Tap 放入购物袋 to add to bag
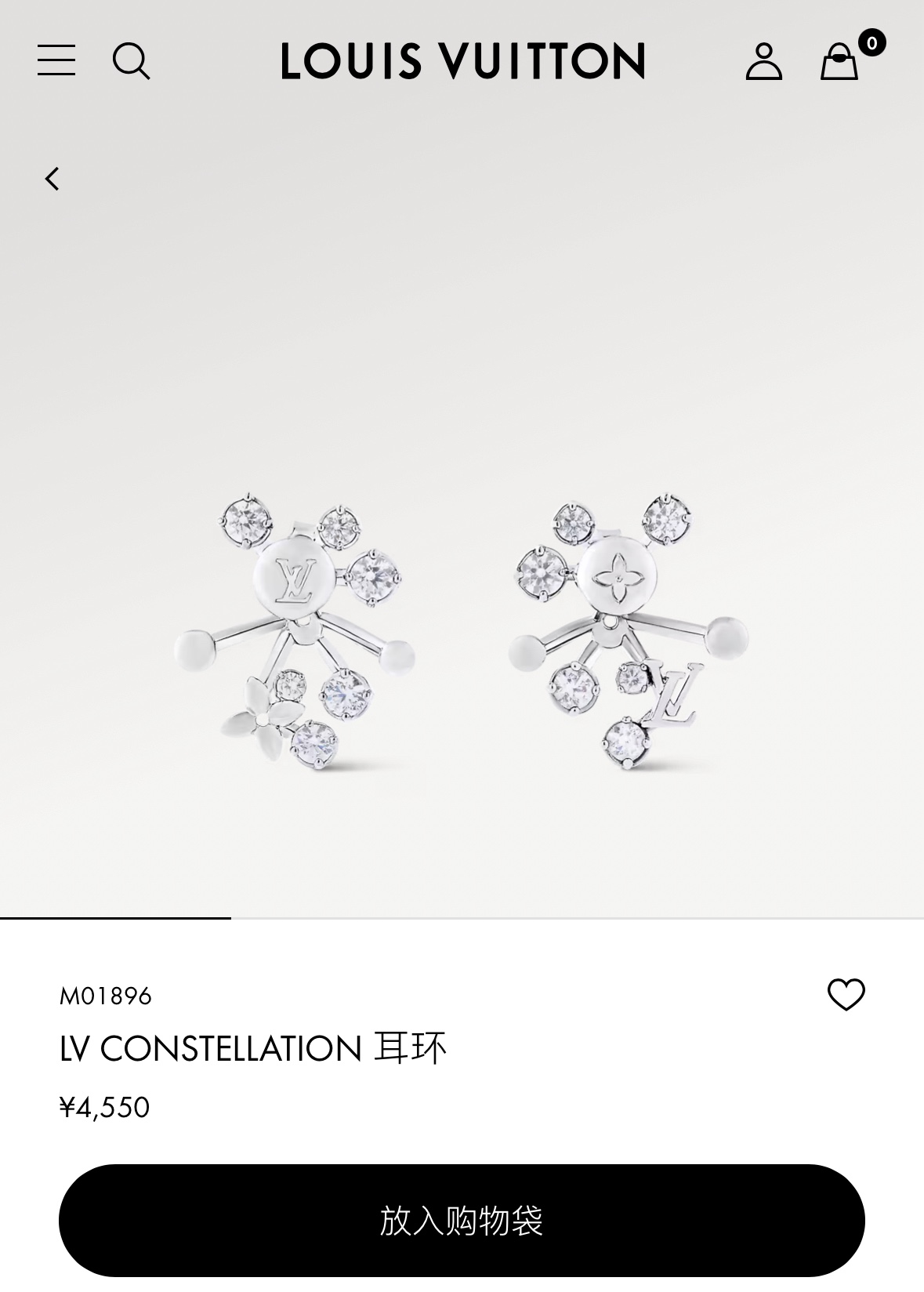The width and height of the screenshot is (924, 1292). [462, 1220]
